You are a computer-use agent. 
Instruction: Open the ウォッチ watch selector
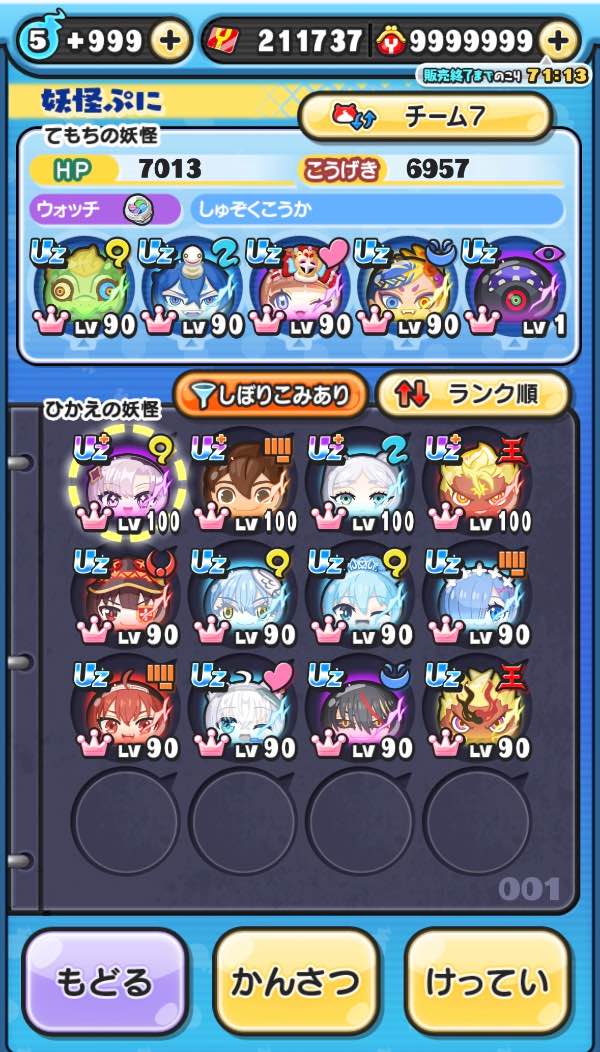point(104,210)
